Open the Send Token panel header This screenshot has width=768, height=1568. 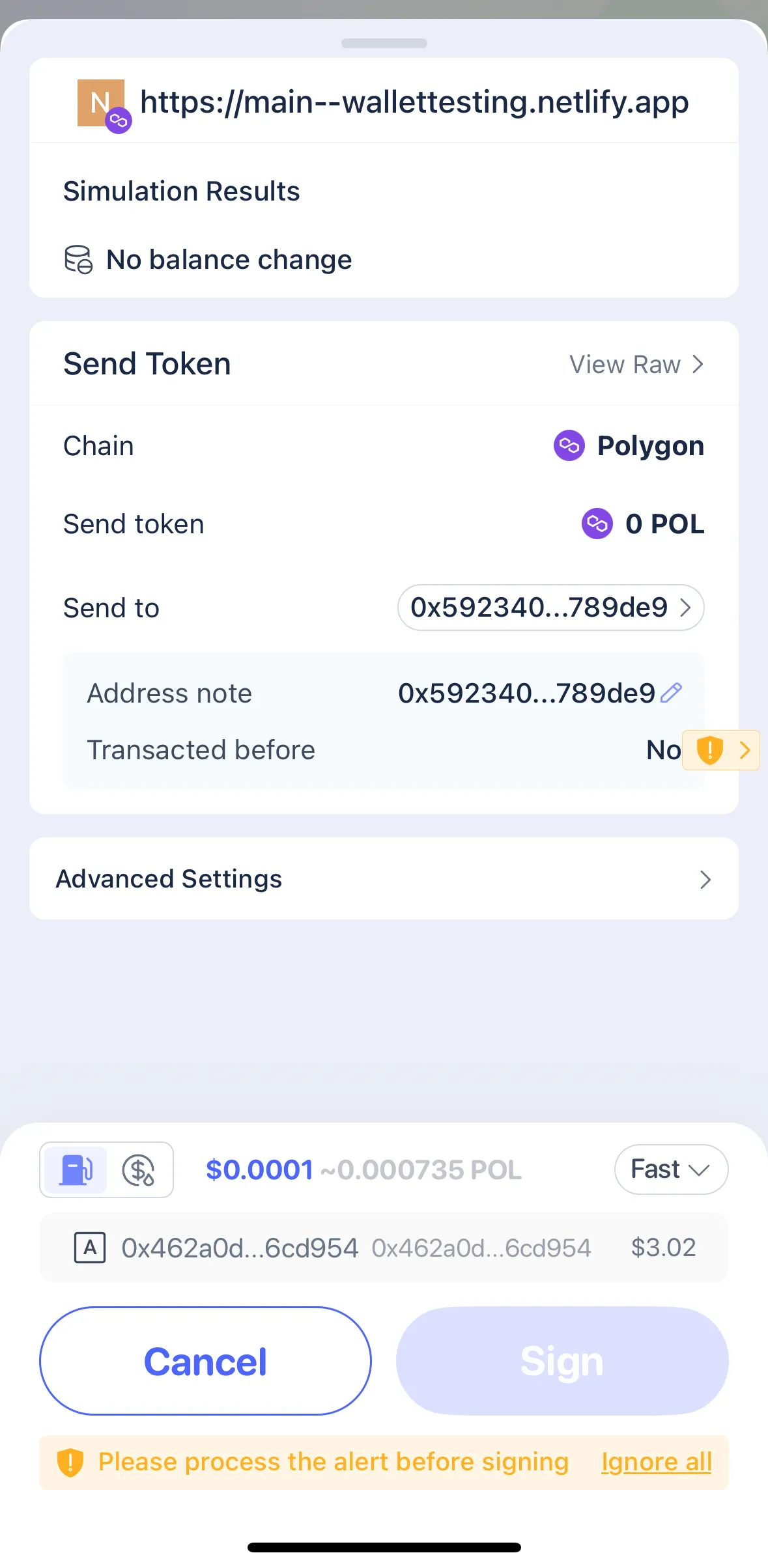(x=147, y=363)
